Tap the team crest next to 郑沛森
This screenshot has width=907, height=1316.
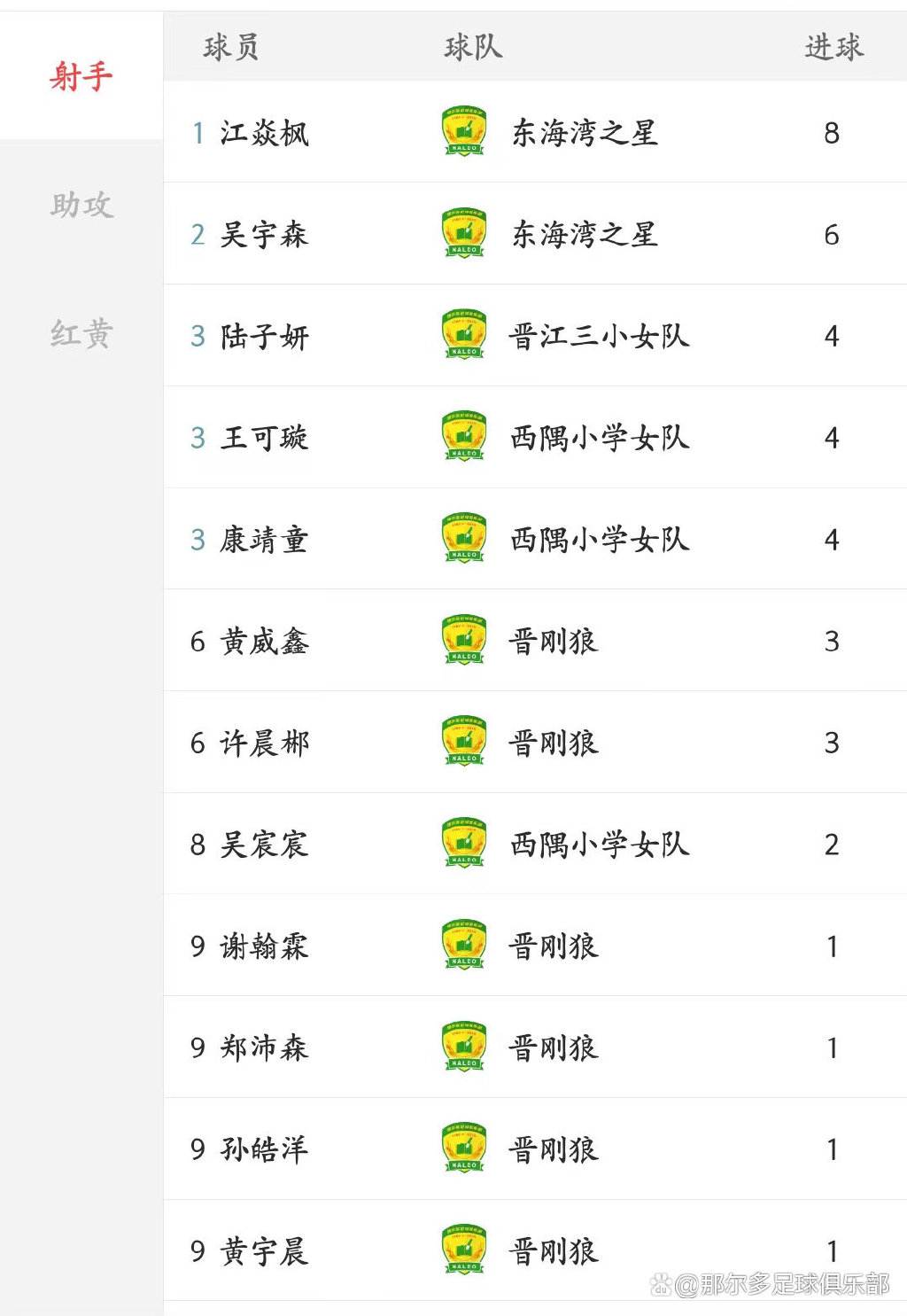[x=461, y=1046]
